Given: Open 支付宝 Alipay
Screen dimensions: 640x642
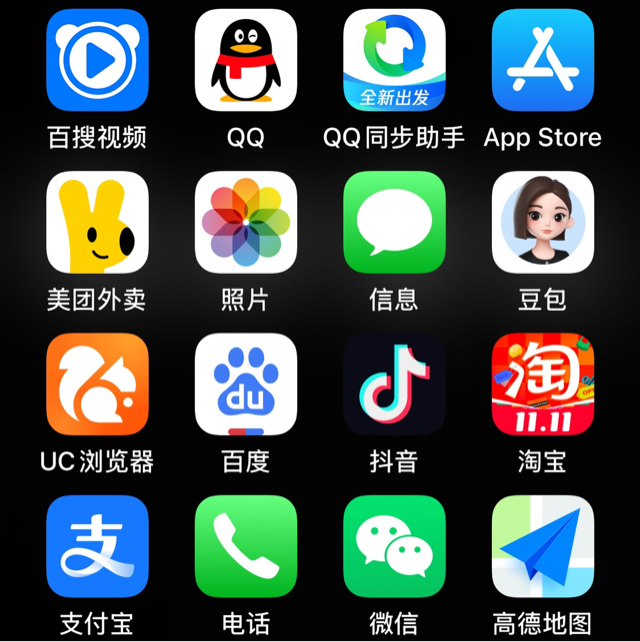Looking at the screenshot, I should point(97,546).
